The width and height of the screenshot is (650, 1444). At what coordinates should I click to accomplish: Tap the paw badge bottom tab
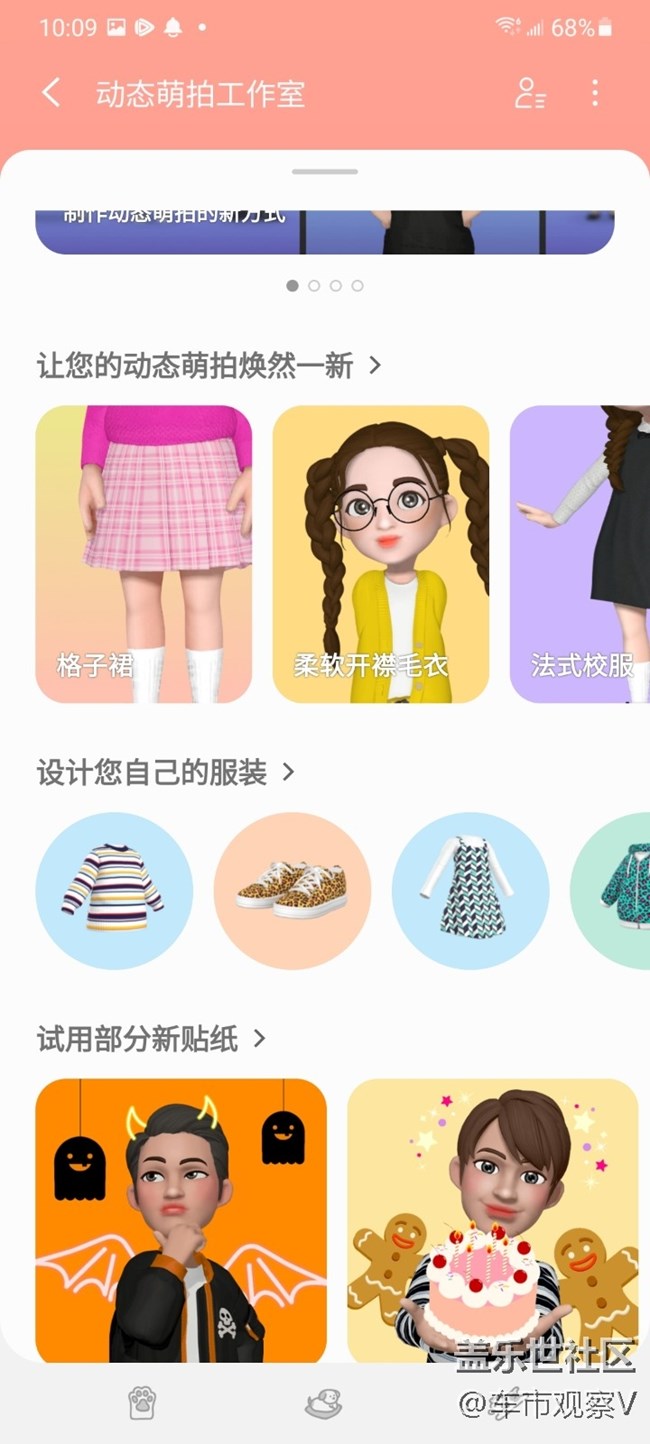point(142,1404)
